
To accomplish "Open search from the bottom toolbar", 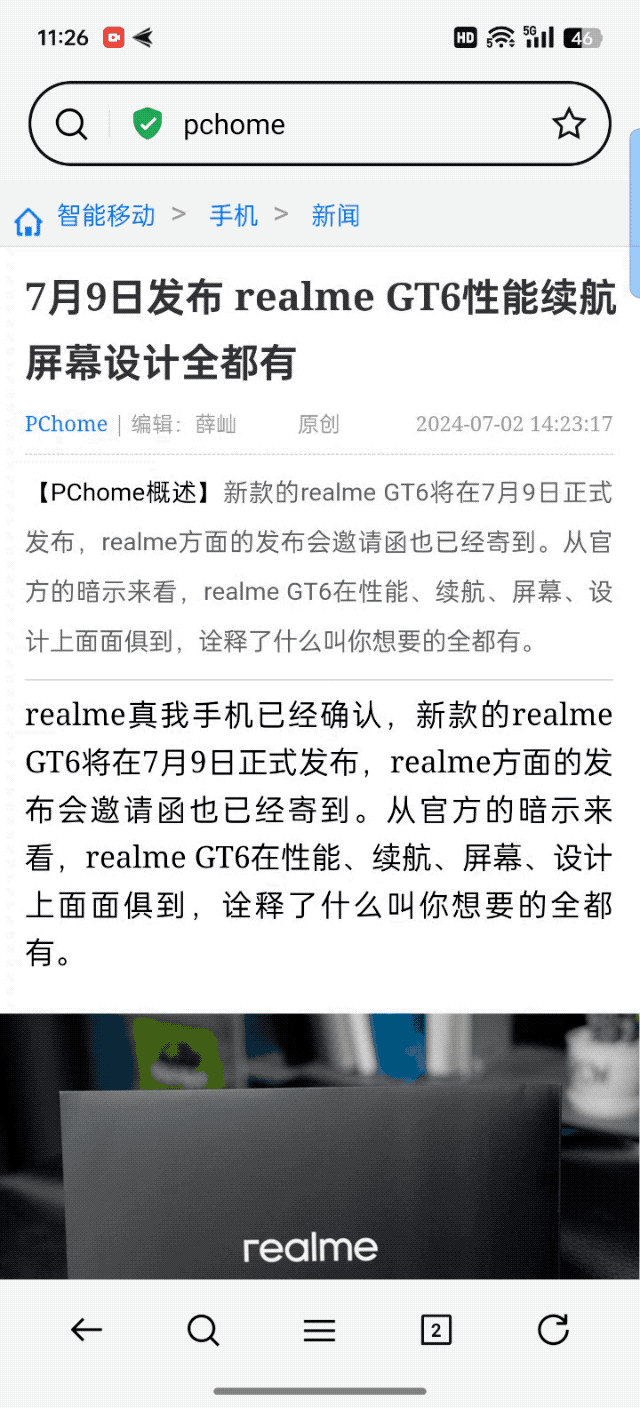I will click(x=203, y=1329).
